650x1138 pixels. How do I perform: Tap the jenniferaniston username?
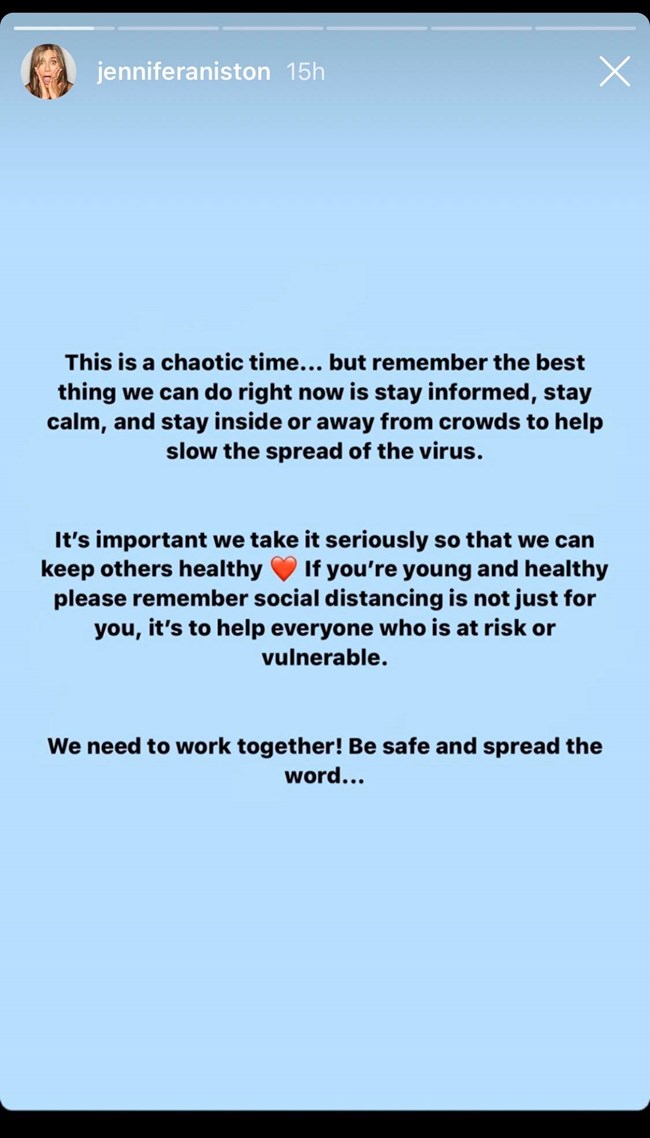tap(183, 72)
